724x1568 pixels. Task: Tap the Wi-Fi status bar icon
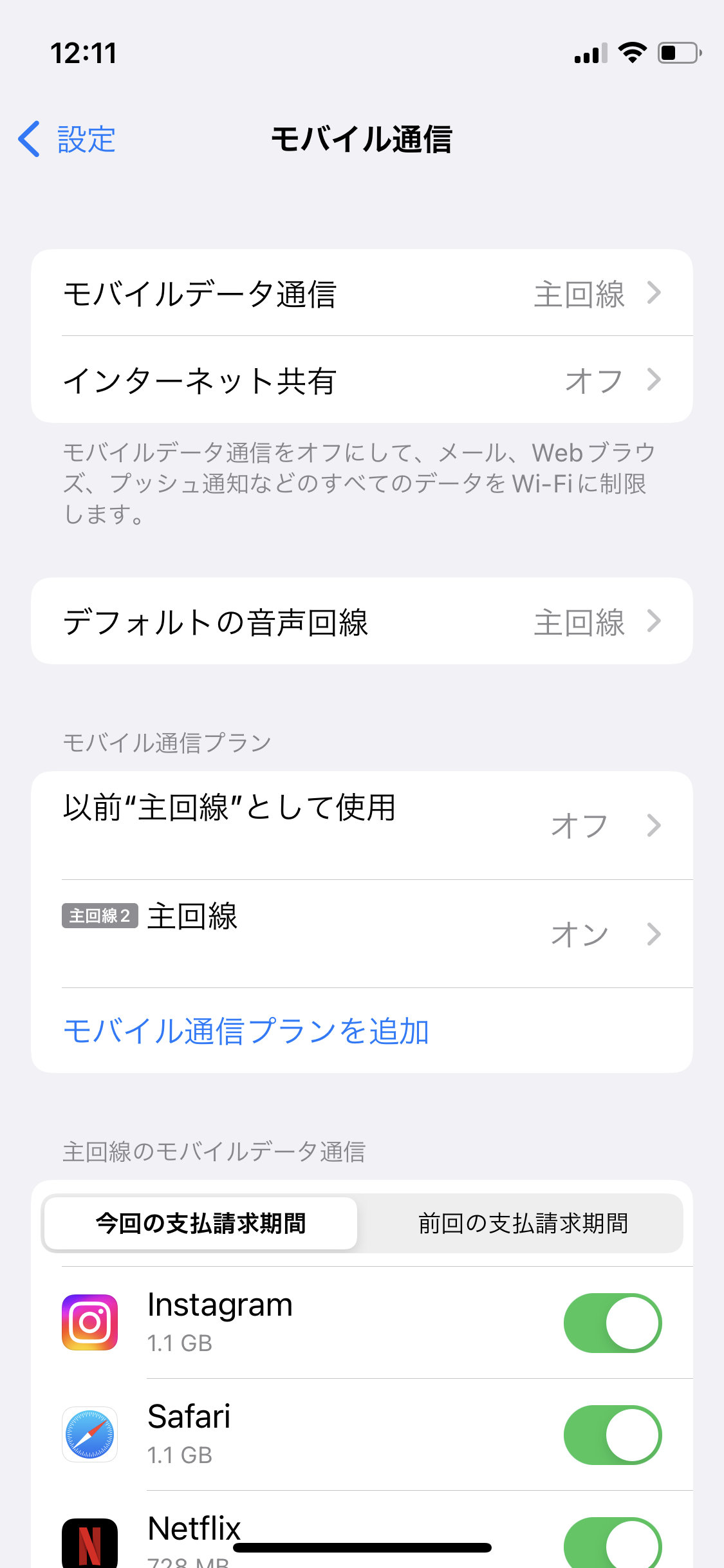(x=634, y=54)
